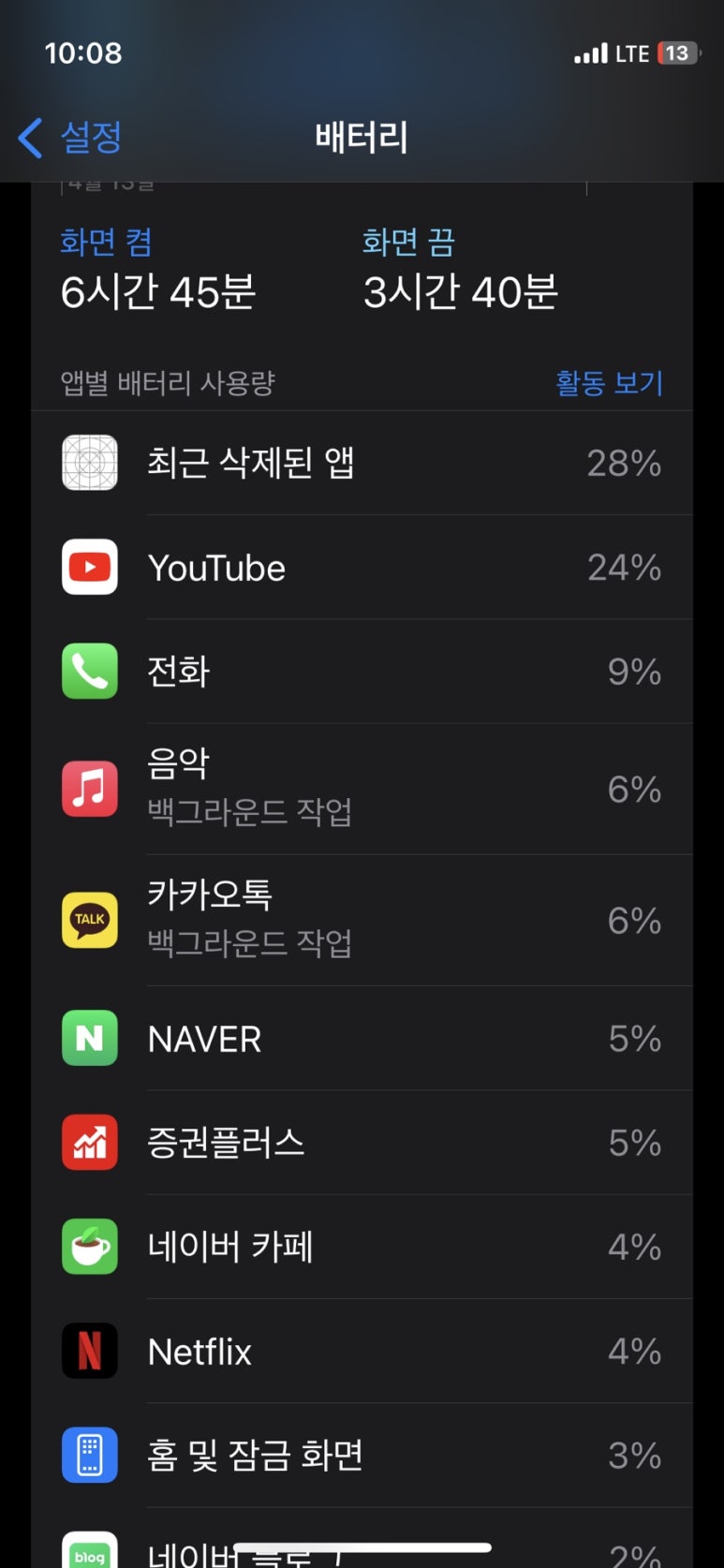Screen dimensions: 724x1568
Task: Select the 홈 및 잠금 화면 row
Action: [x=362, y=1455]
